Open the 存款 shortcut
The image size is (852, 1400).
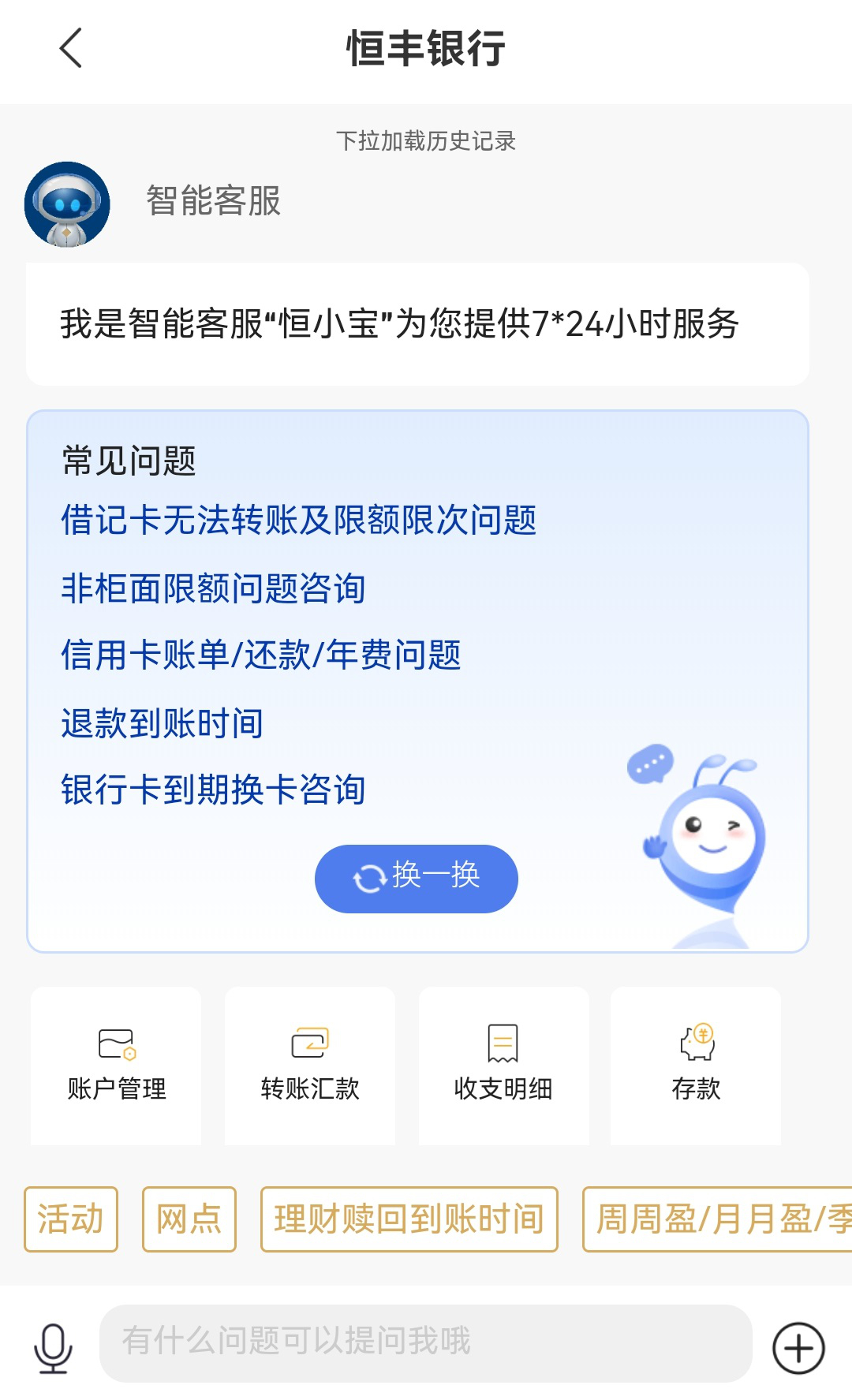click(696, 1065)
